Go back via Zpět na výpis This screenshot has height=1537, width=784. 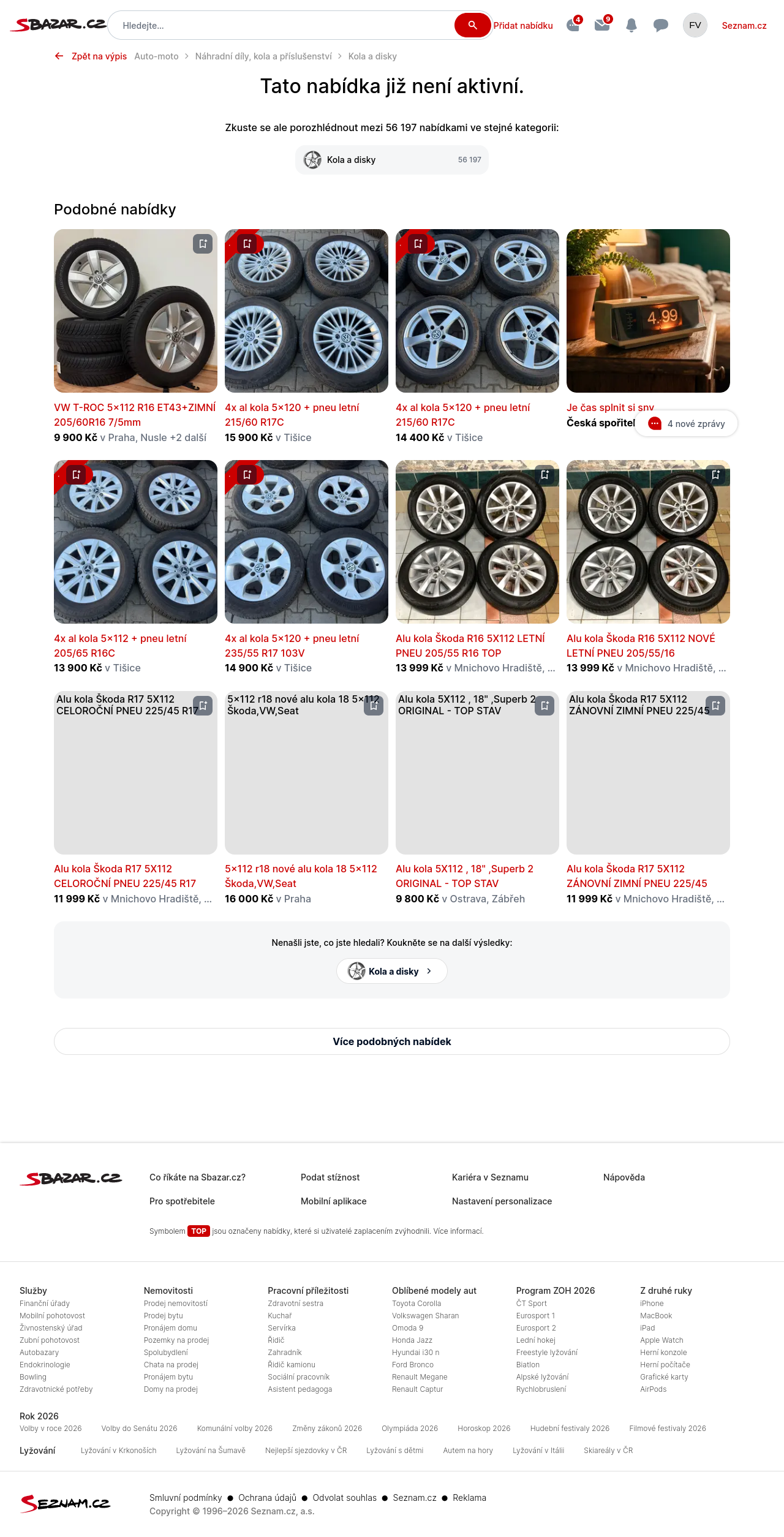(x=91, y=56)
